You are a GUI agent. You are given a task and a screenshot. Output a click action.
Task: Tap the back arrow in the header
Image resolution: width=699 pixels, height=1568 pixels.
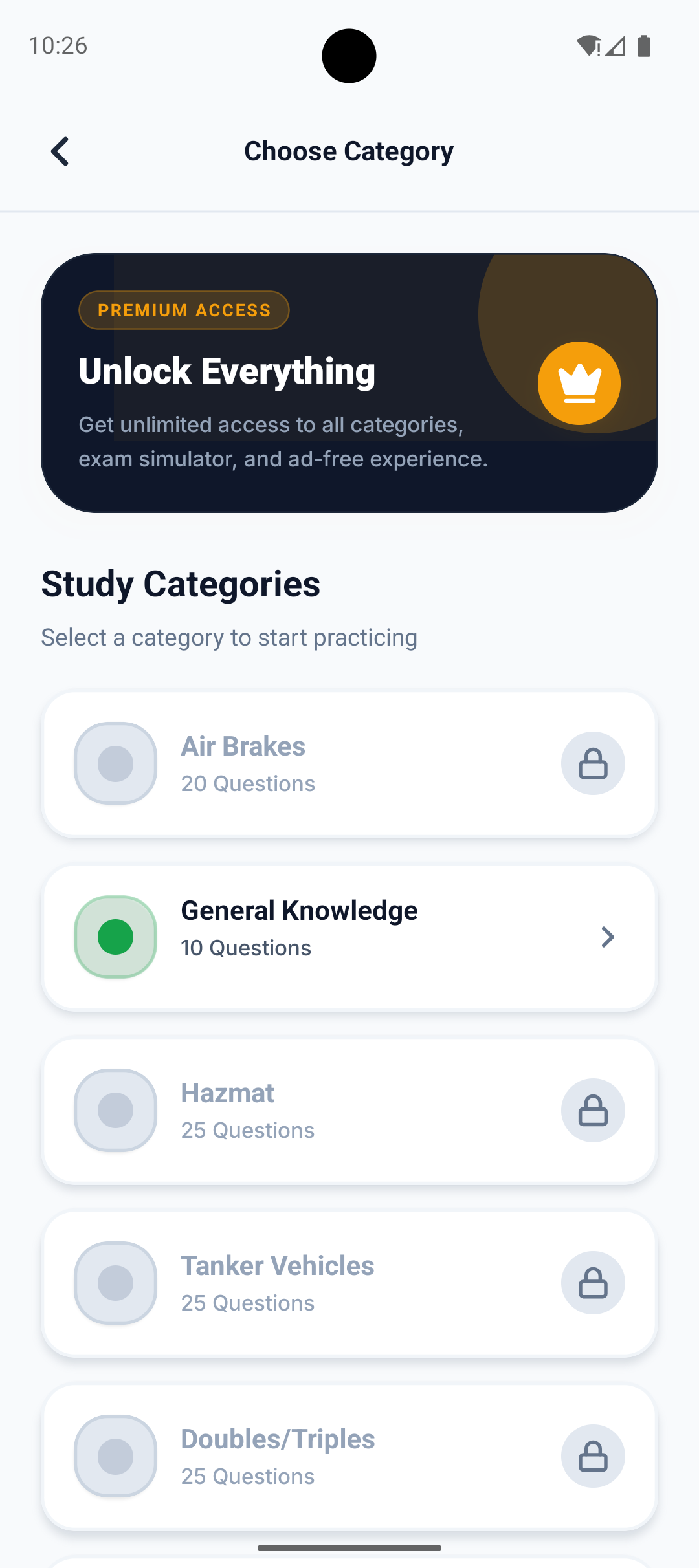coord(59,151)
